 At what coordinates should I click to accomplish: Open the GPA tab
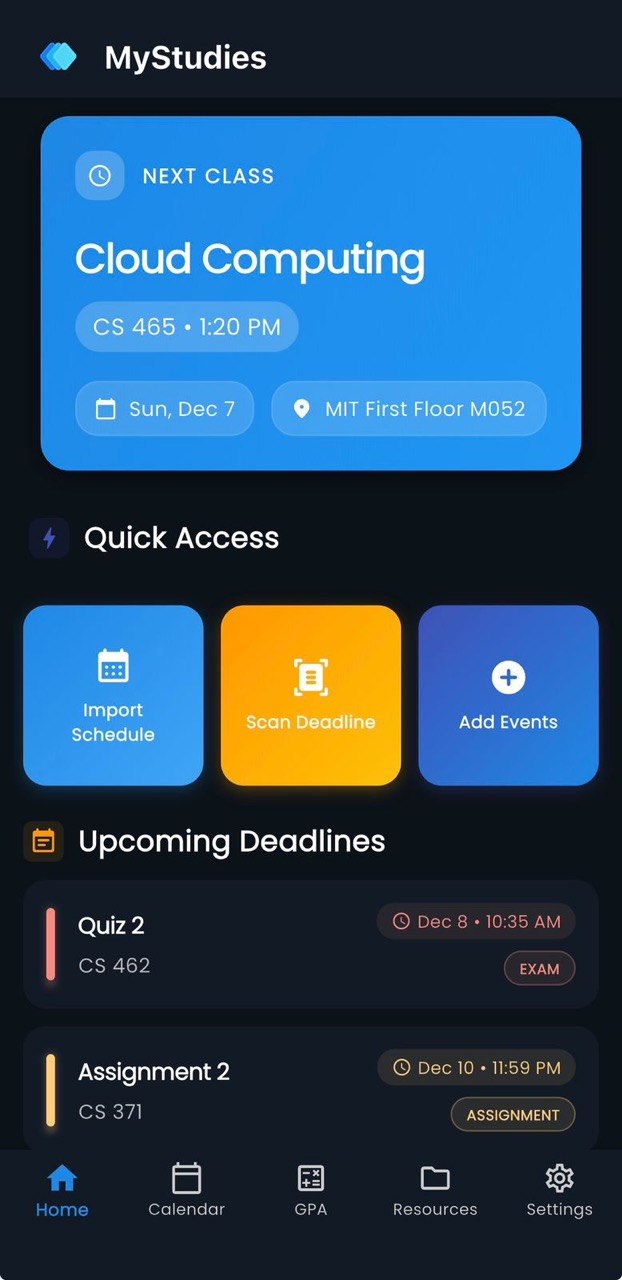click(x=311, y=1192)
